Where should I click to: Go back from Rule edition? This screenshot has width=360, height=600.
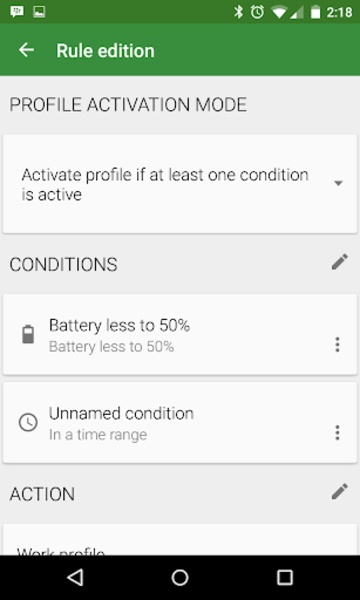[26, 50]
